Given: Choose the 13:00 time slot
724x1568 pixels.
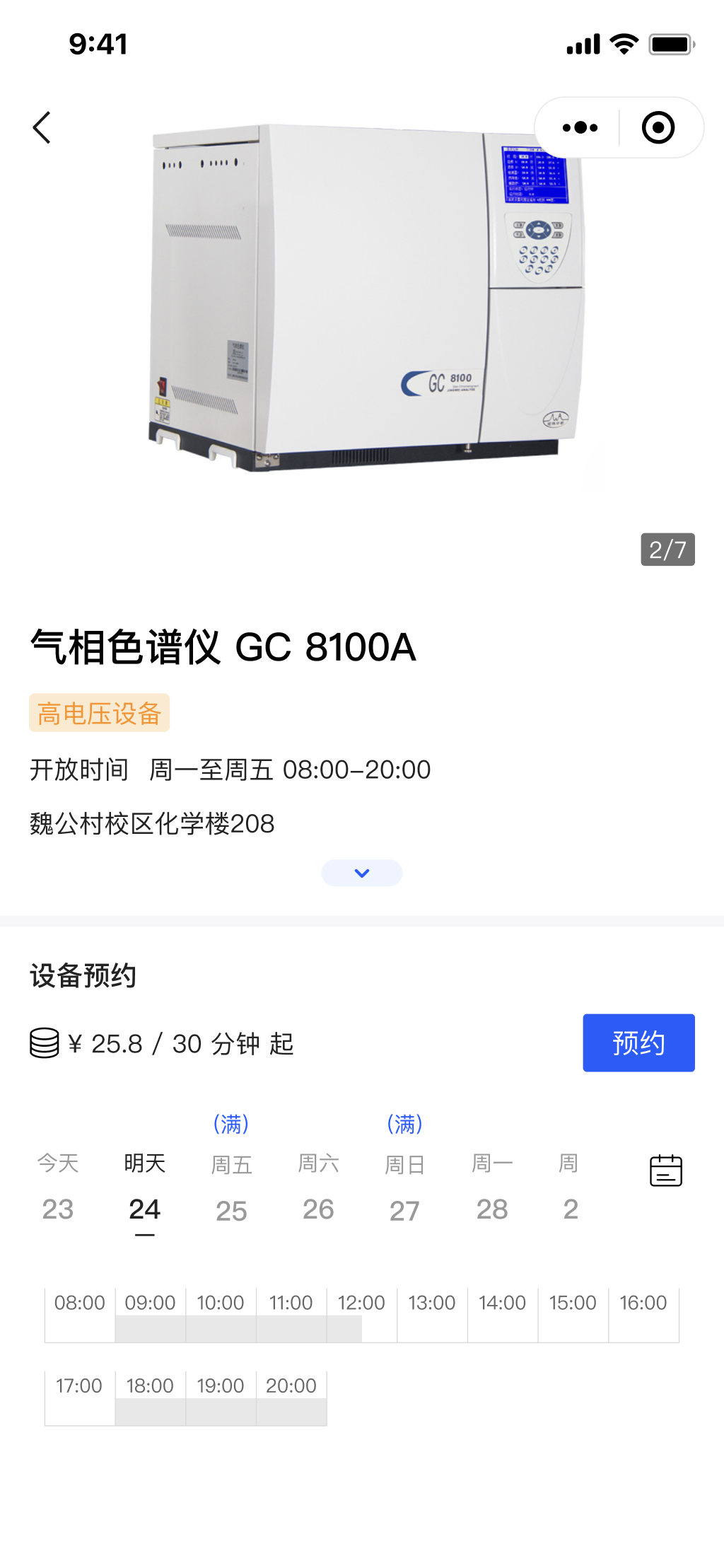Looking at the screenshot, I should point(432,1315).
